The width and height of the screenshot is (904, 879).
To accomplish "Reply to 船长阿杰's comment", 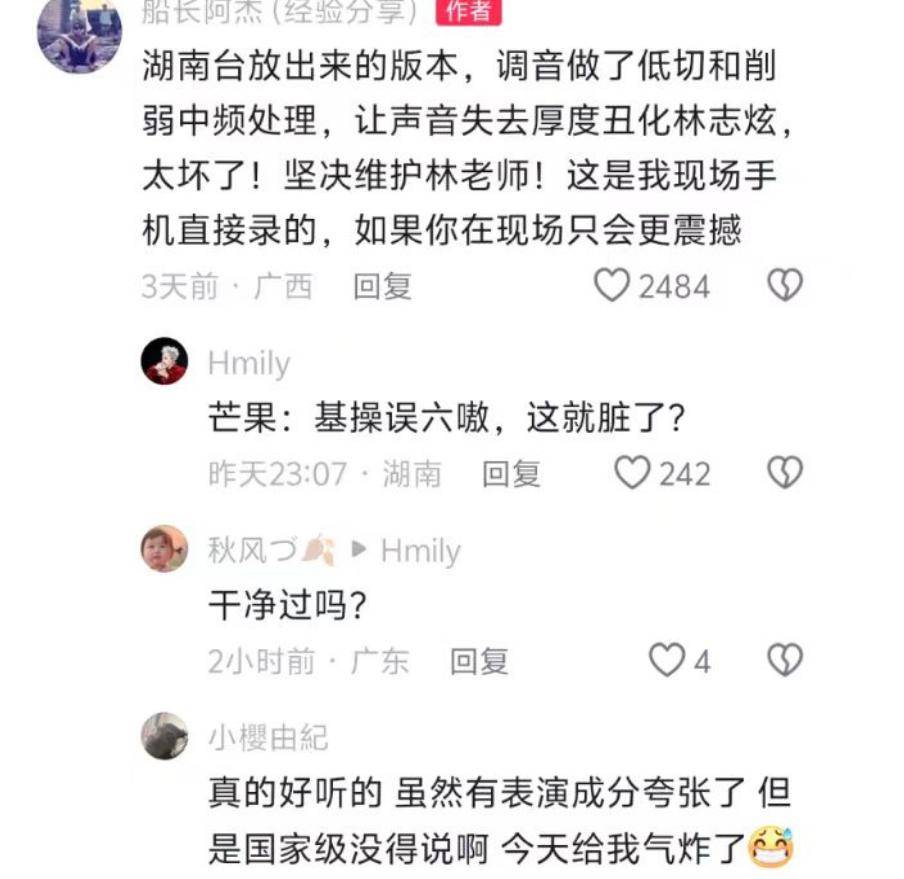I will [x=382, y=287].
